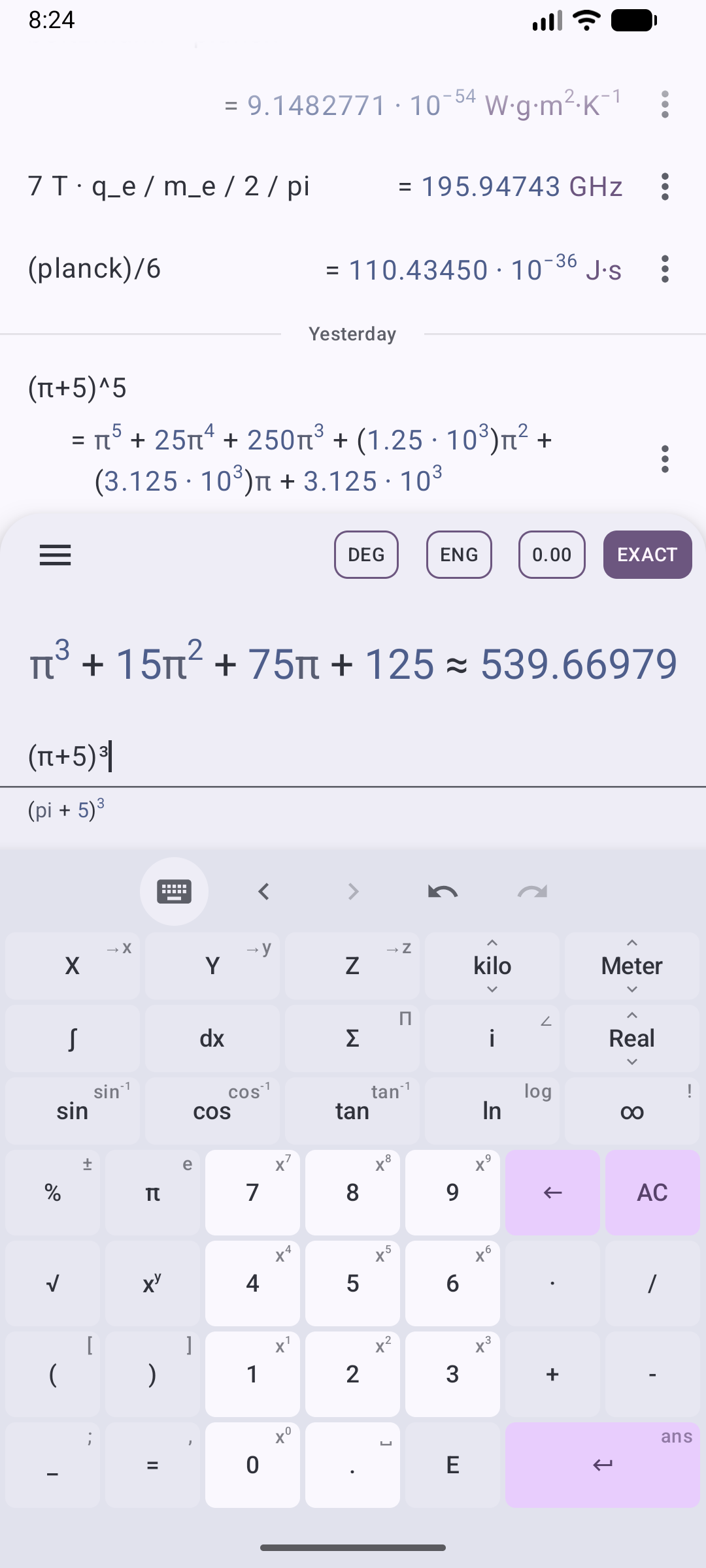The image size is (706, 1568).
Task: Switch to the system keyboard
Action: [174, 891]
